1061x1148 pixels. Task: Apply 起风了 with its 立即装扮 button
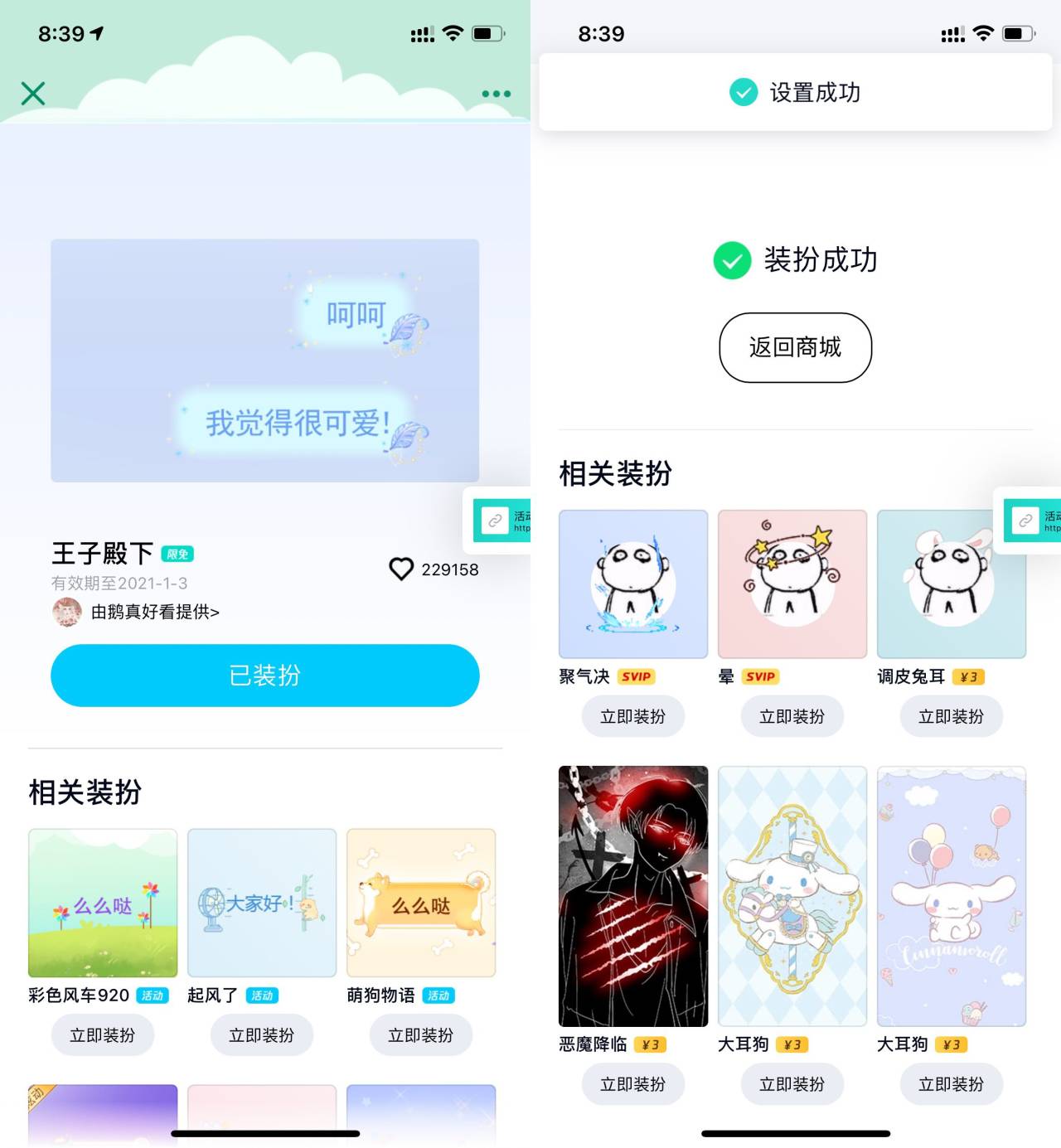click(x=262, y=1035)
